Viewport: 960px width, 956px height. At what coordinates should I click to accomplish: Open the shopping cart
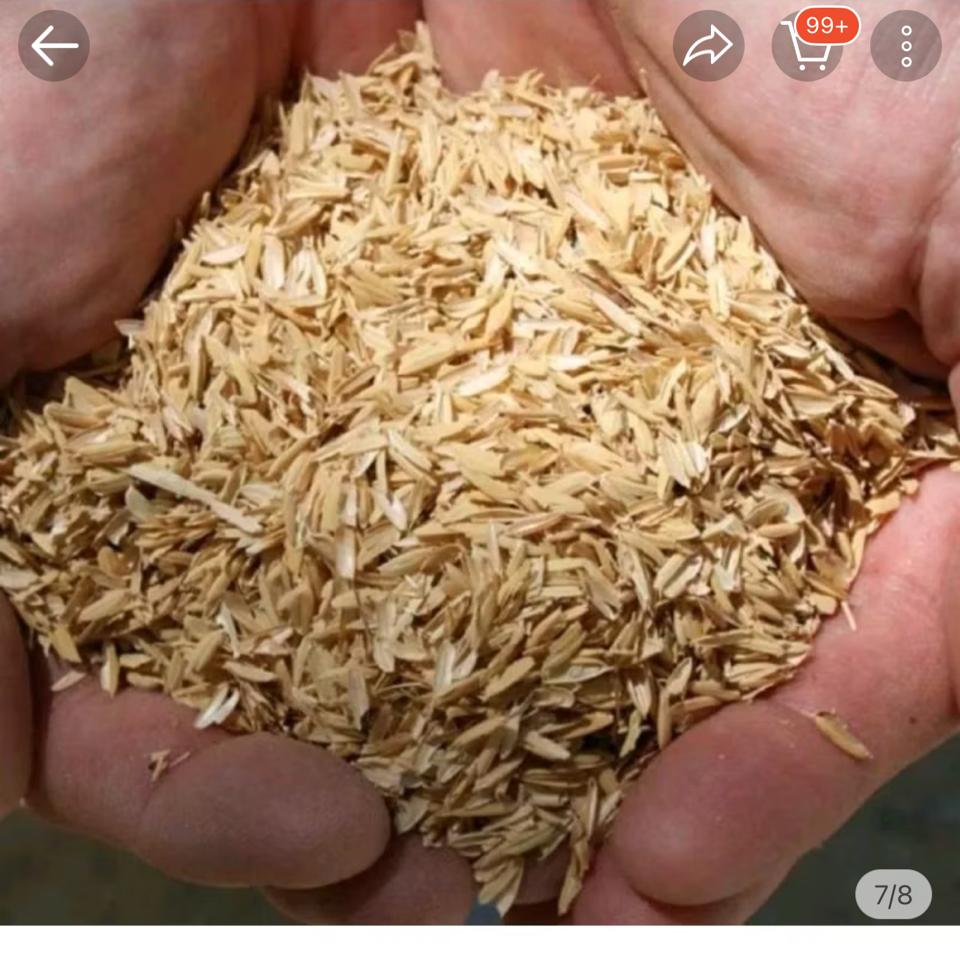click(x=808, y=46)
